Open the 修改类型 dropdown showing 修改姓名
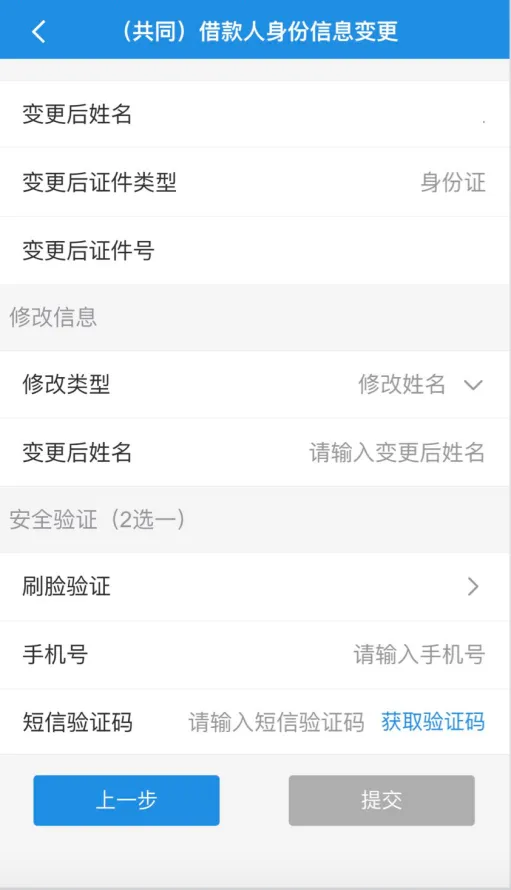 255,385
